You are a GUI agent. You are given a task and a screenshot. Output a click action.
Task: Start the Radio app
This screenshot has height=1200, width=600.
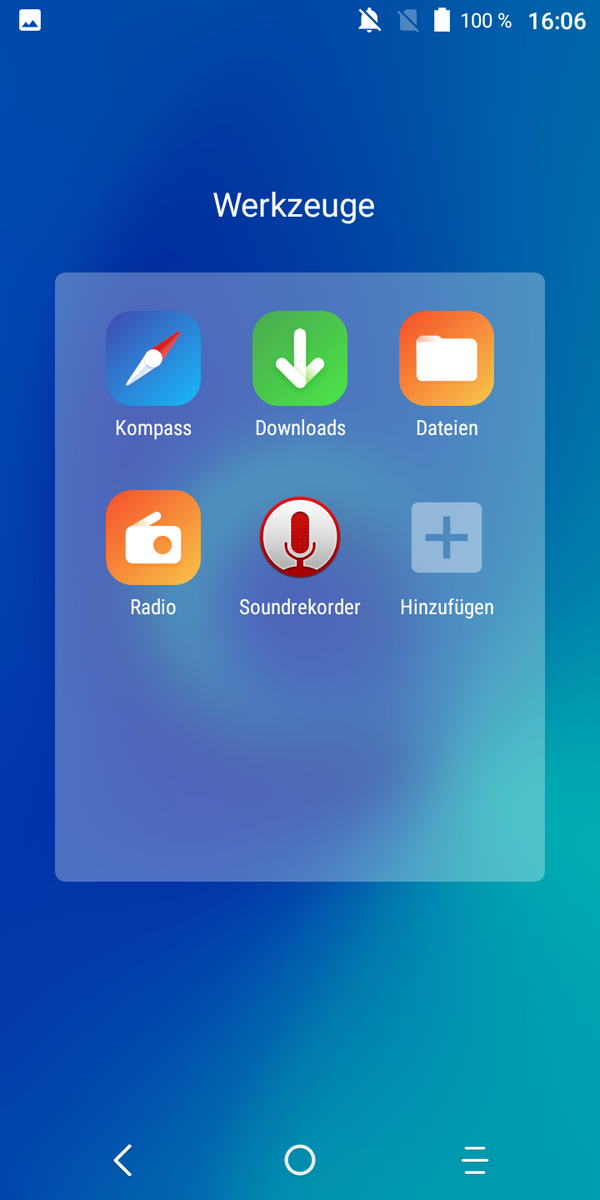153,538
